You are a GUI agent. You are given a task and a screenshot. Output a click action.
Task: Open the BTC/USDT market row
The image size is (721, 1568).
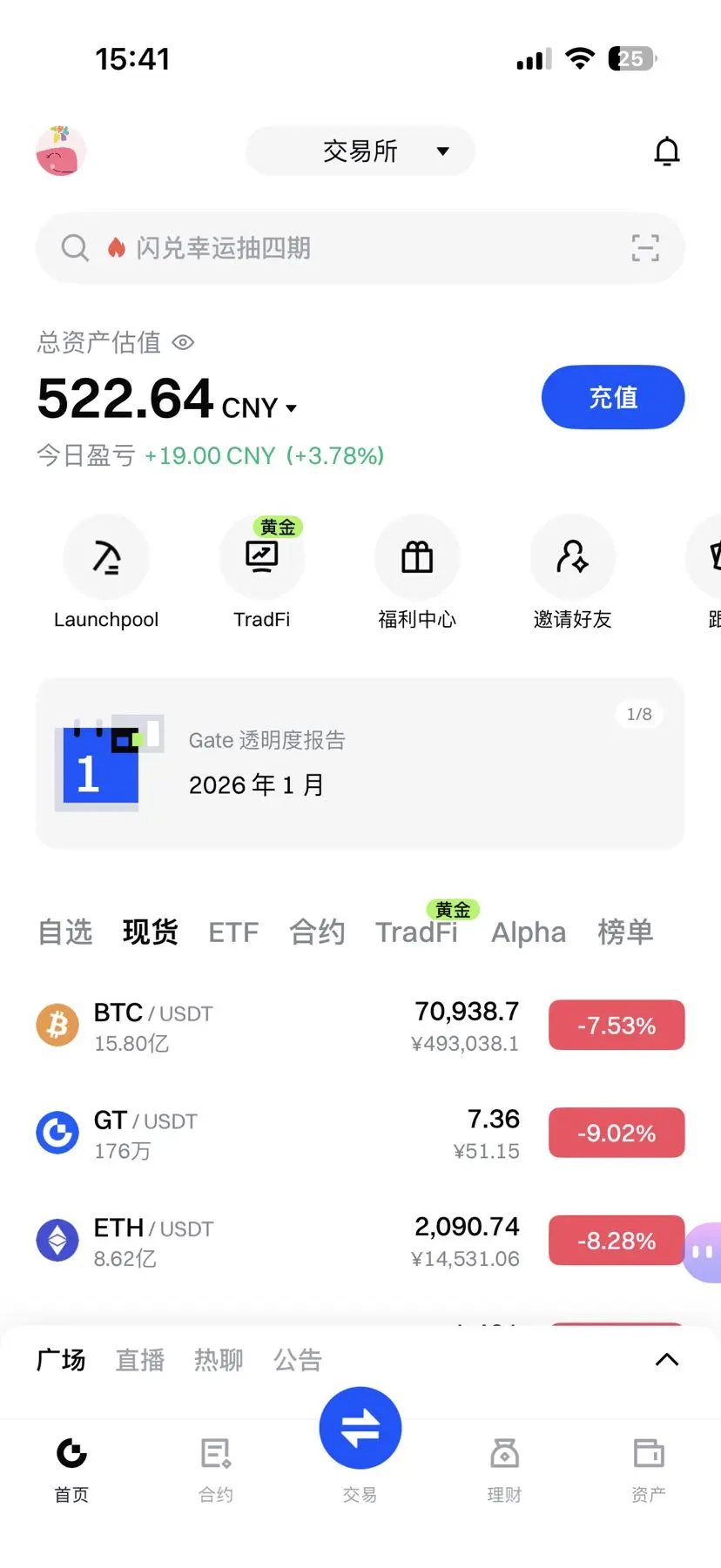(279, 1026)
